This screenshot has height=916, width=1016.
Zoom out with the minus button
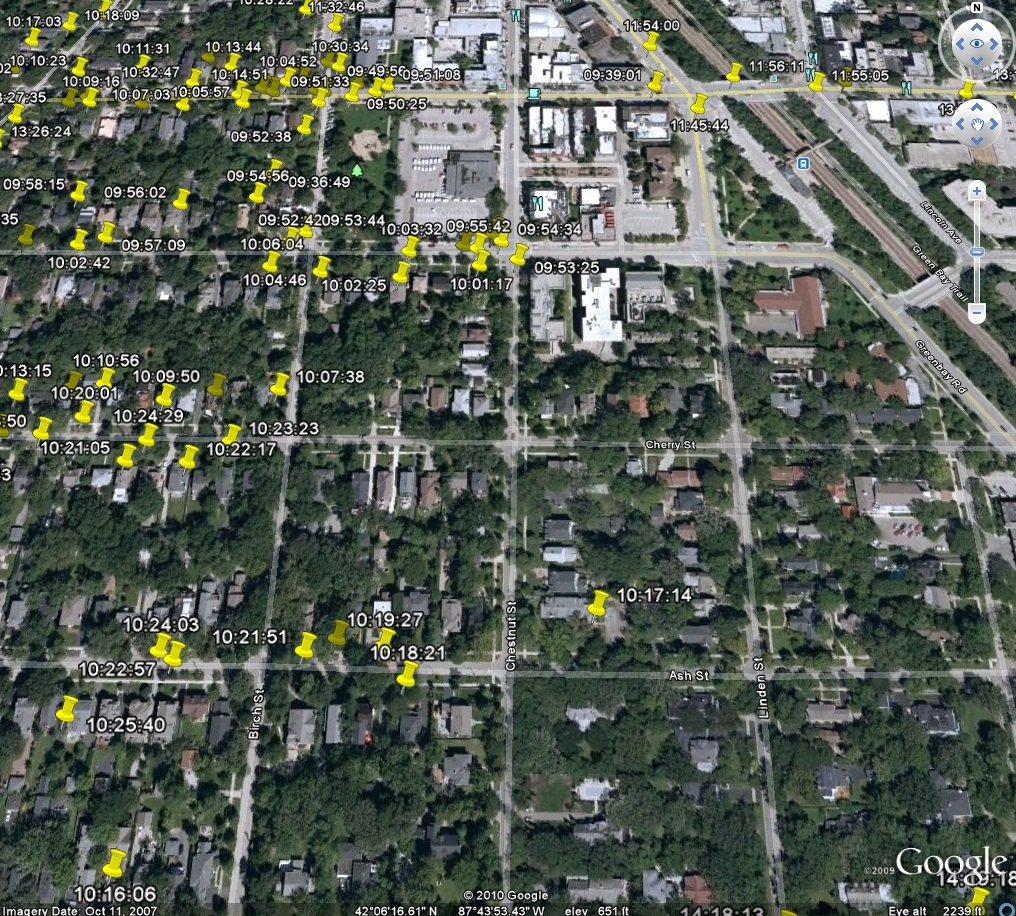(x=976, y=313)
